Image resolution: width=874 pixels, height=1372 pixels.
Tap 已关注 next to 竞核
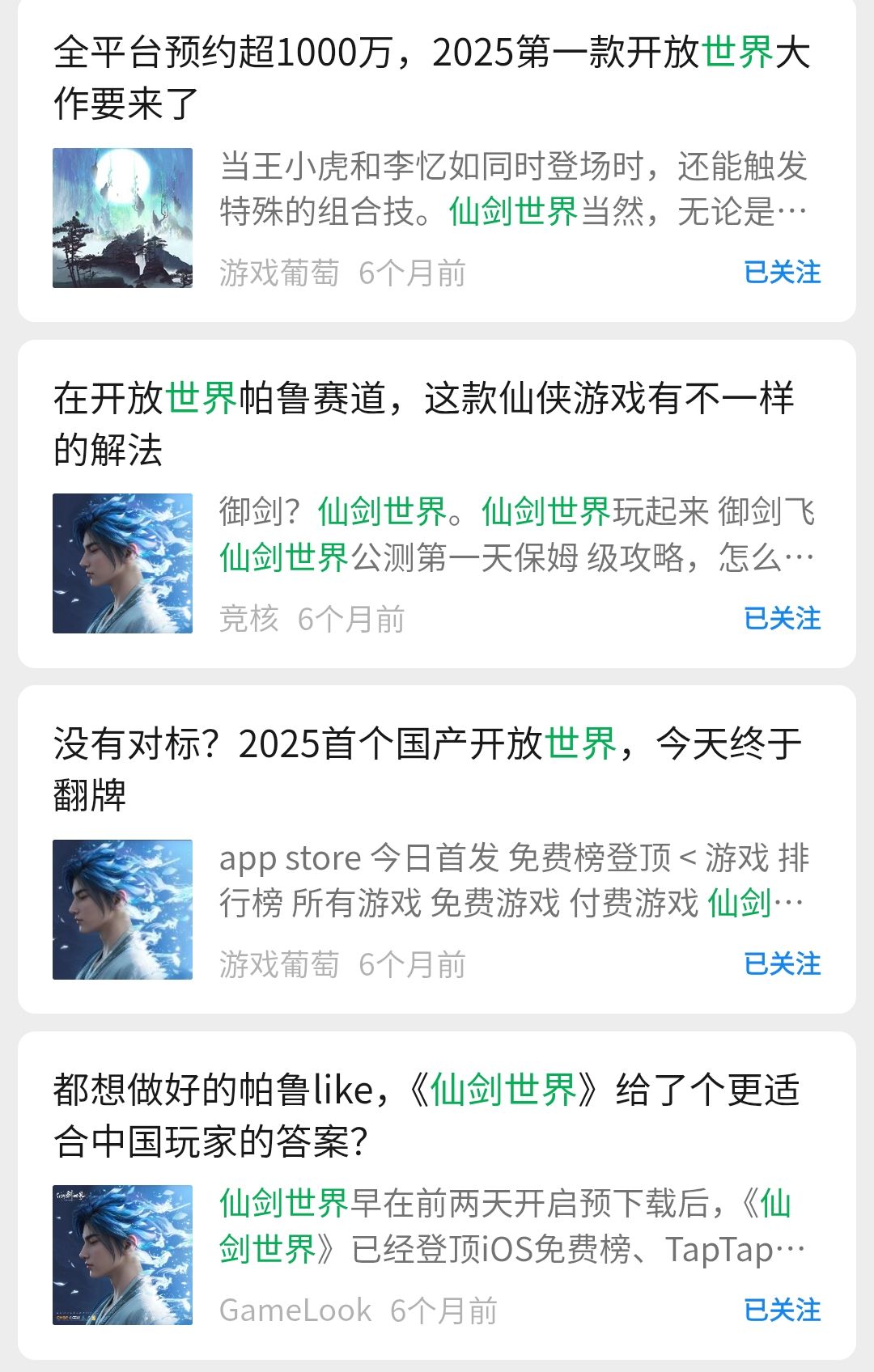[x=782, y=619]
